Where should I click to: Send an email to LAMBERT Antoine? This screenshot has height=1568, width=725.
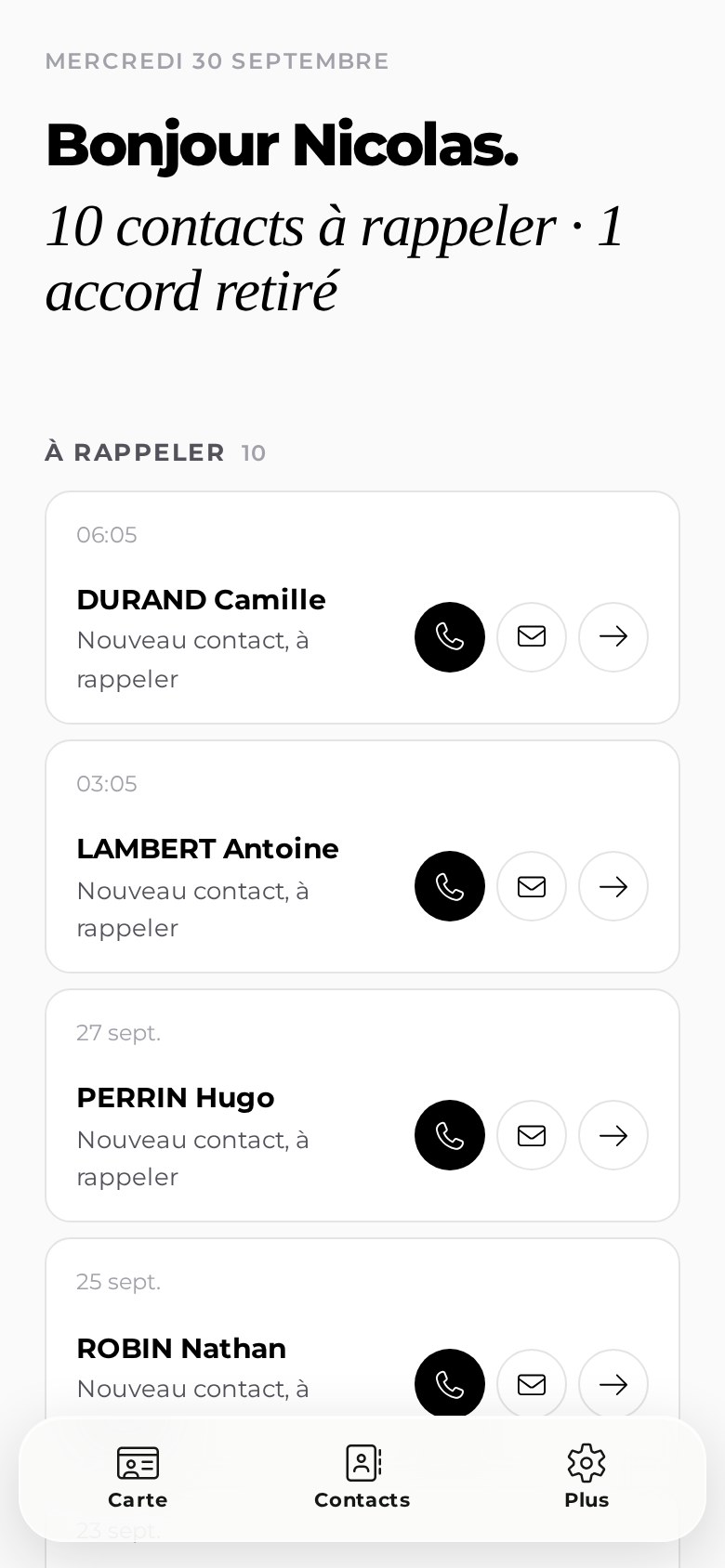532,886
